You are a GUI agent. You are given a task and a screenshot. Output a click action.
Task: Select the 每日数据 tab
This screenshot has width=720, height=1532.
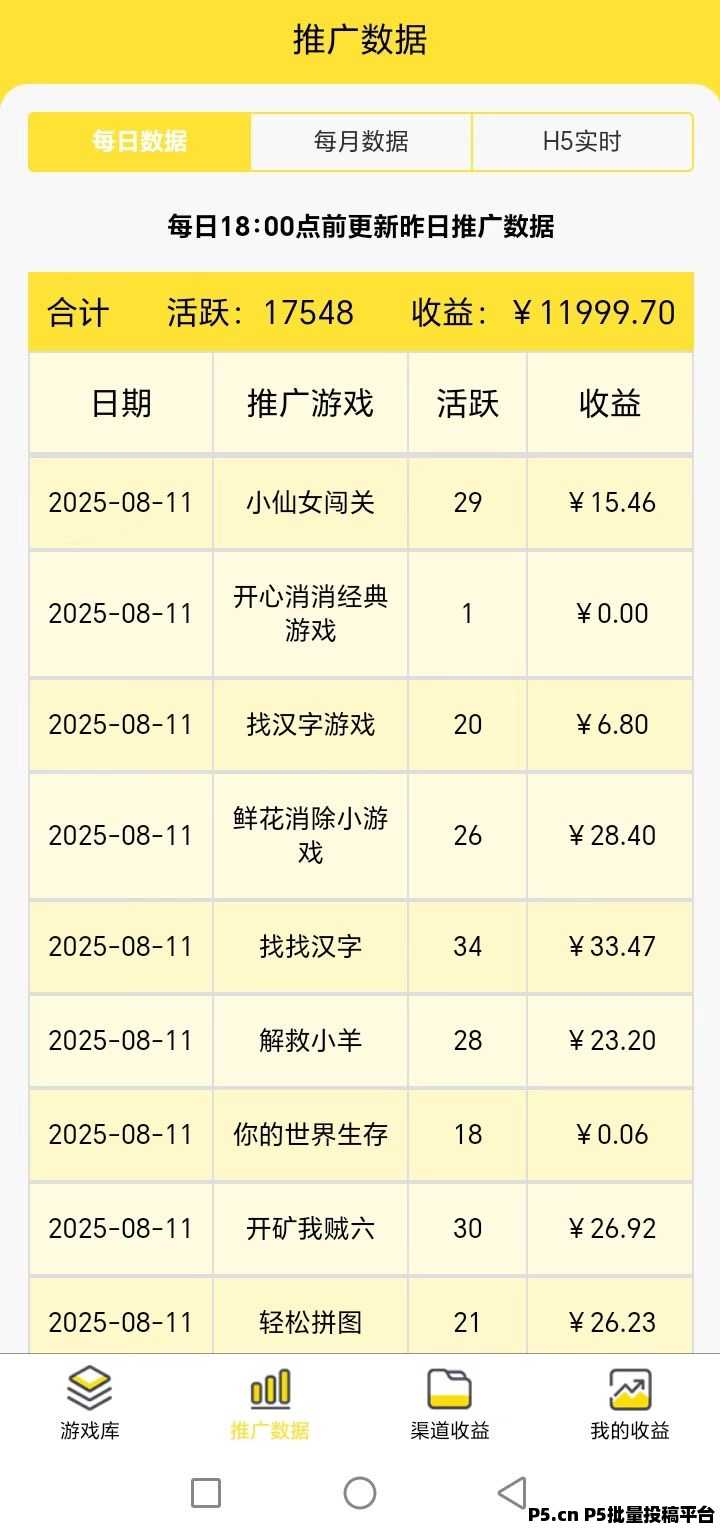click(x=139, y=142)
